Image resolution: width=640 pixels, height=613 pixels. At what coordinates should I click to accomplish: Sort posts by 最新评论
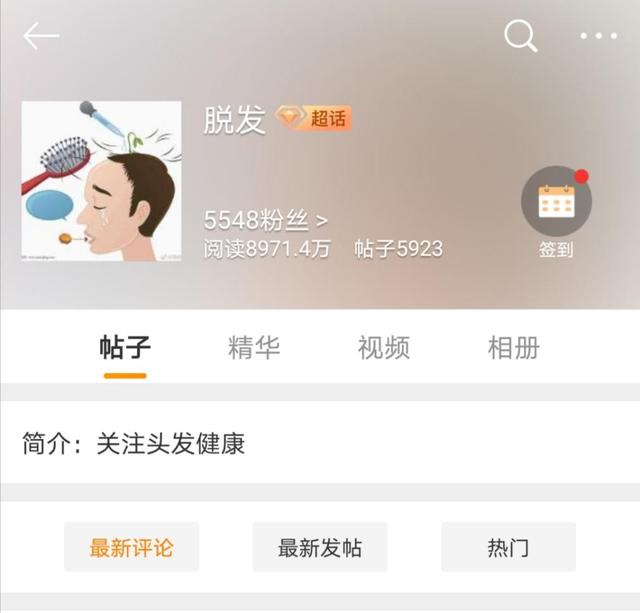coord(131,548)
